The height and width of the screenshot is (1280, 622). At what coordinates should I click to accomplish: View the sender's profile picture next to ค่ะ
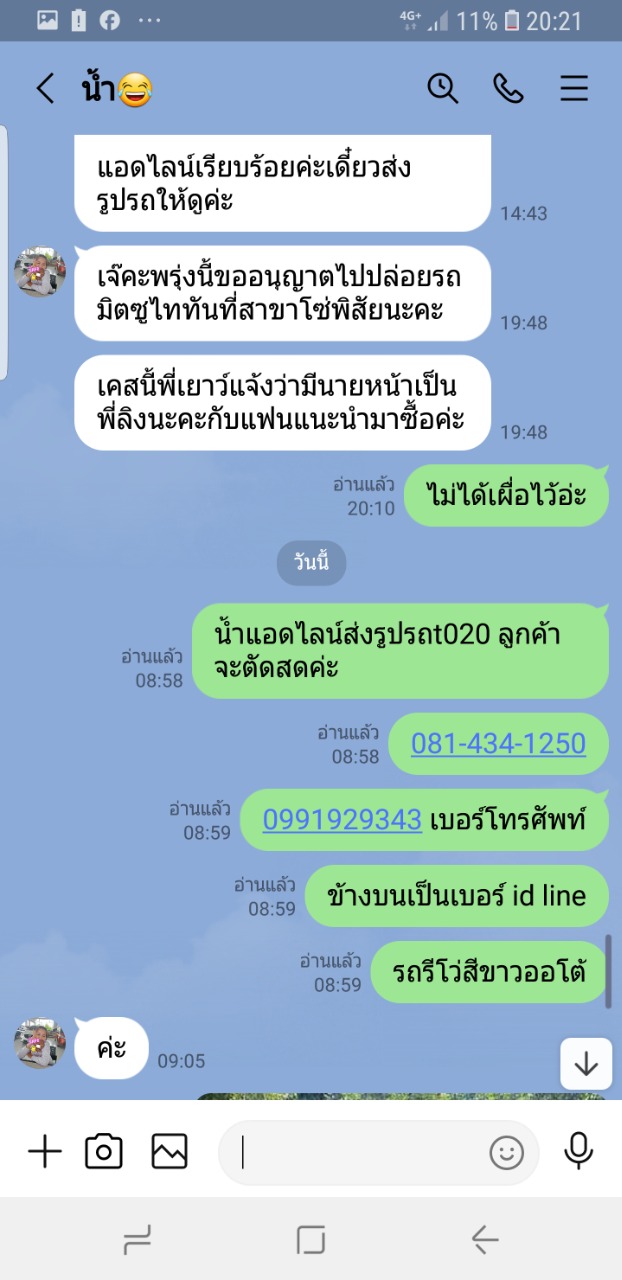tap(40, 1043)
